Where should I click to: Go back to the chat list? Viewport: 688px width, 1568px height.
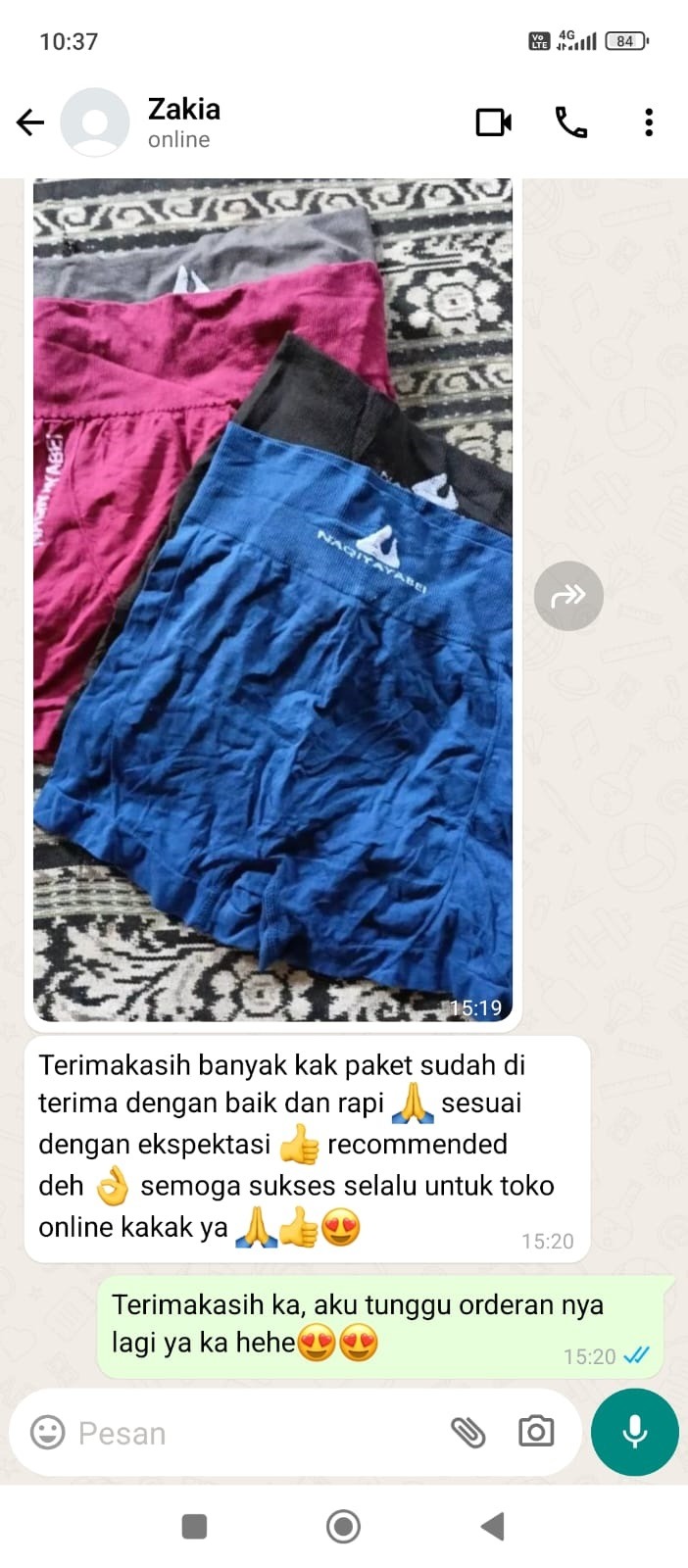[x=30, y=122]
